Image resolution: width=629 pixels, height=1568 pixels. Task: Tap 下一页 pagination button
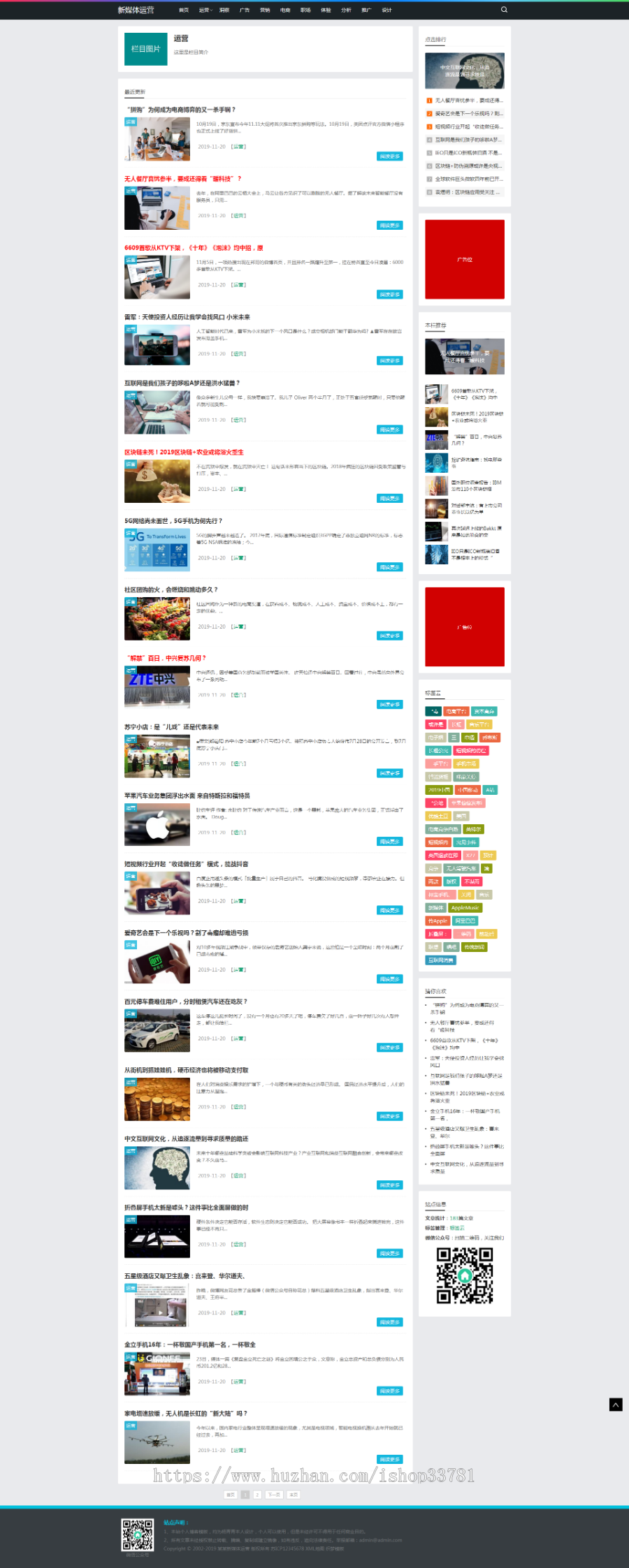click(274, 1495)
